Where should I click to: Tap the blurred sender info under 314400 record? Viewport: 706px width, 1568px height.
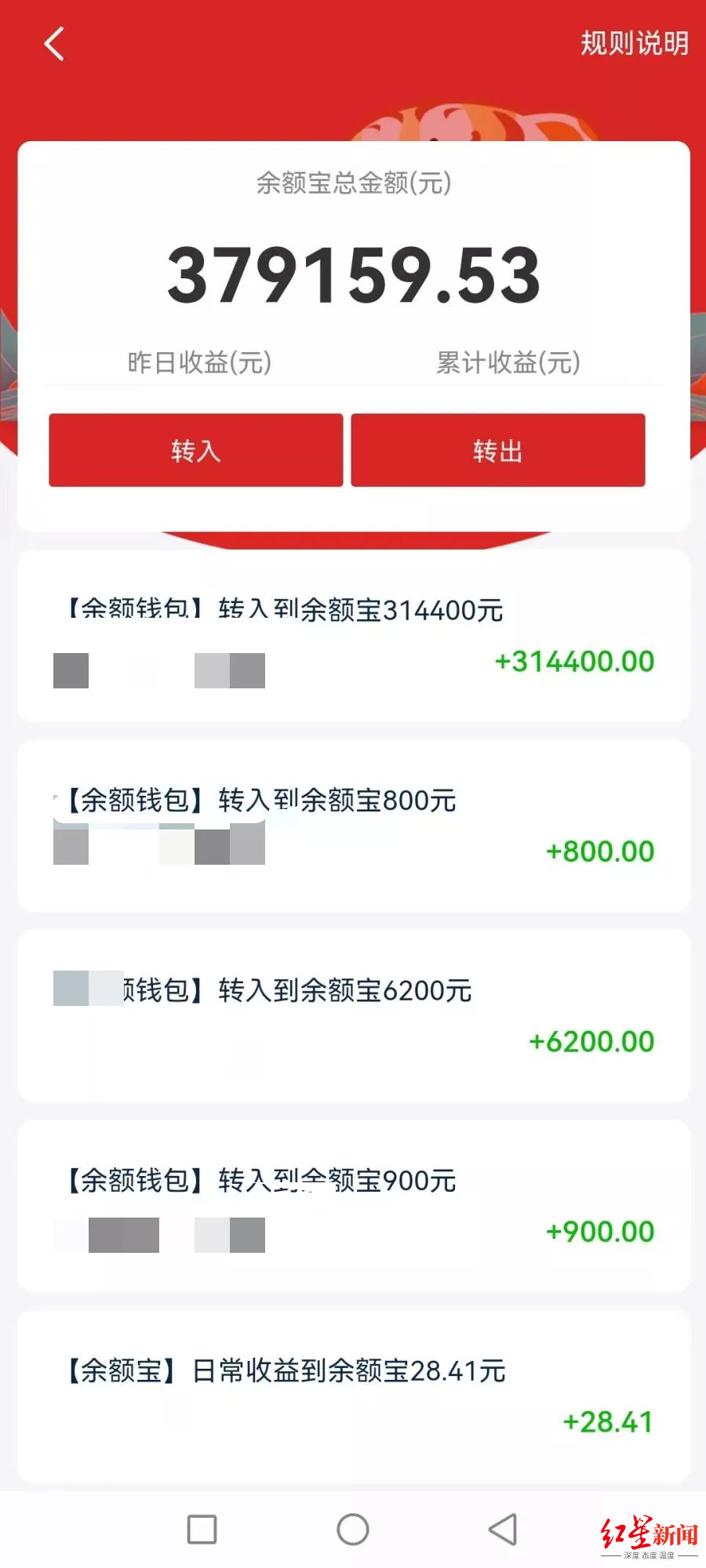click(157, 670)
